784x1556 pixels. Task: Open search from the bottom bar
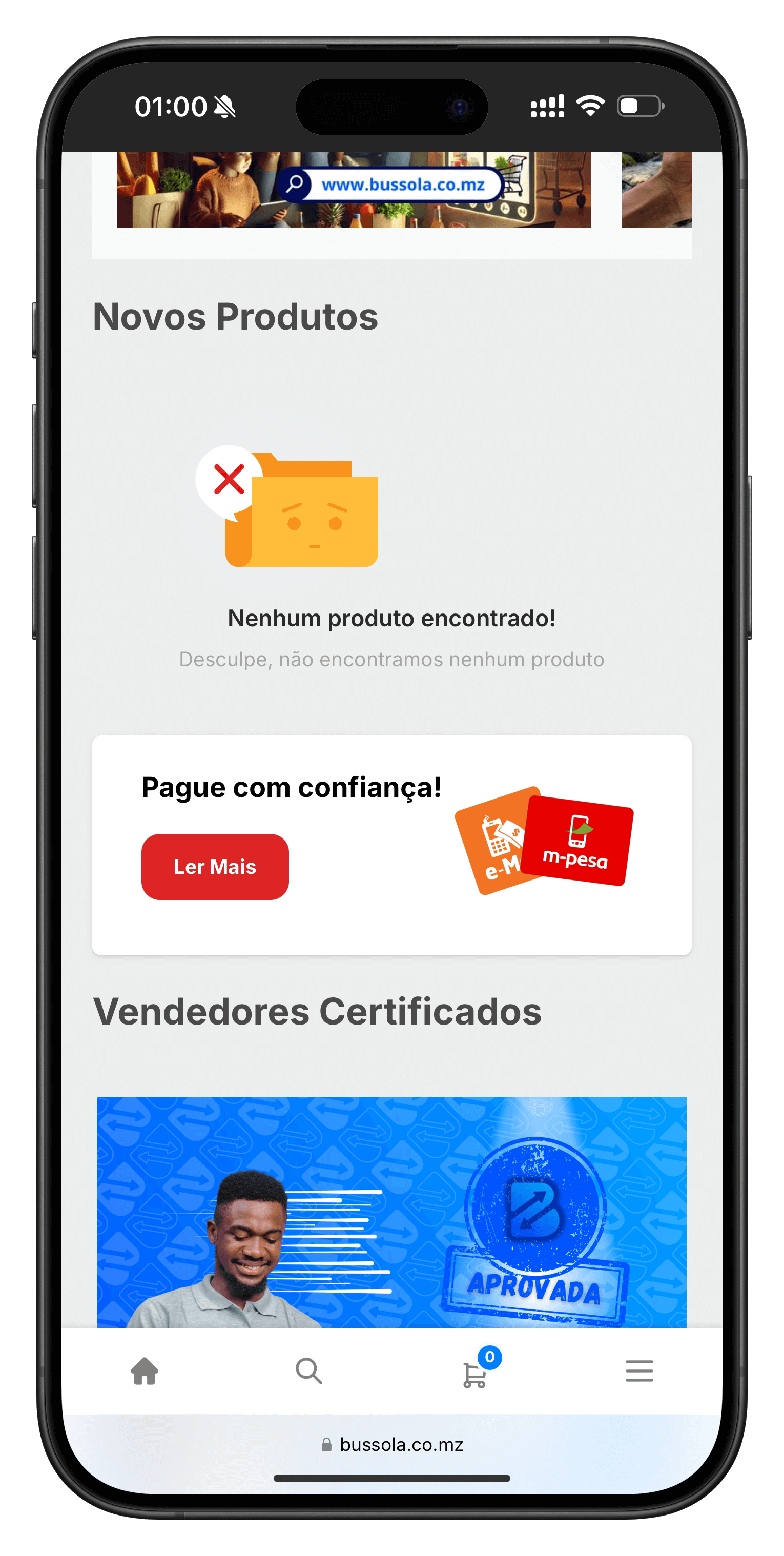(308, 1371)
